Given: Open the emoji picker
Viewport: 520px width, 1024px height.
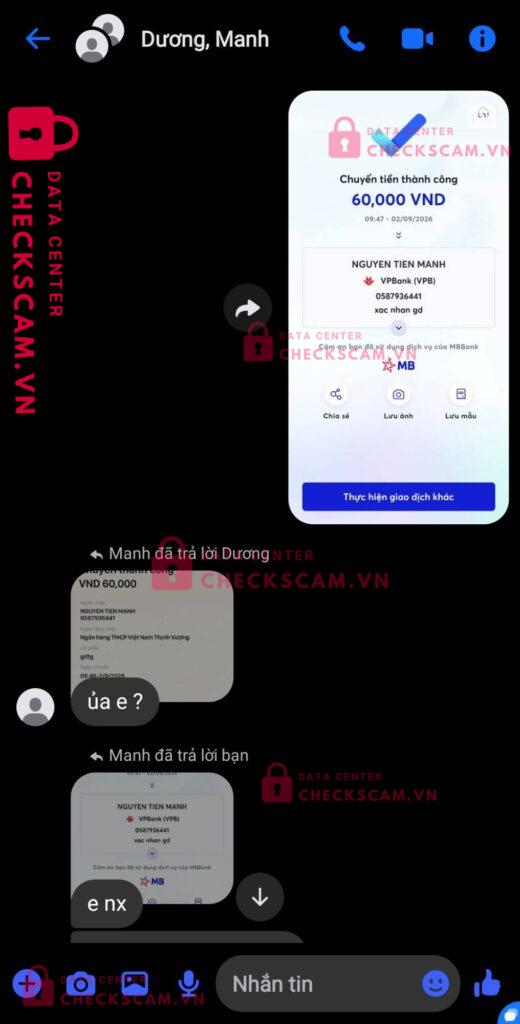Looking at the screenshot, I should click(436, 983).
